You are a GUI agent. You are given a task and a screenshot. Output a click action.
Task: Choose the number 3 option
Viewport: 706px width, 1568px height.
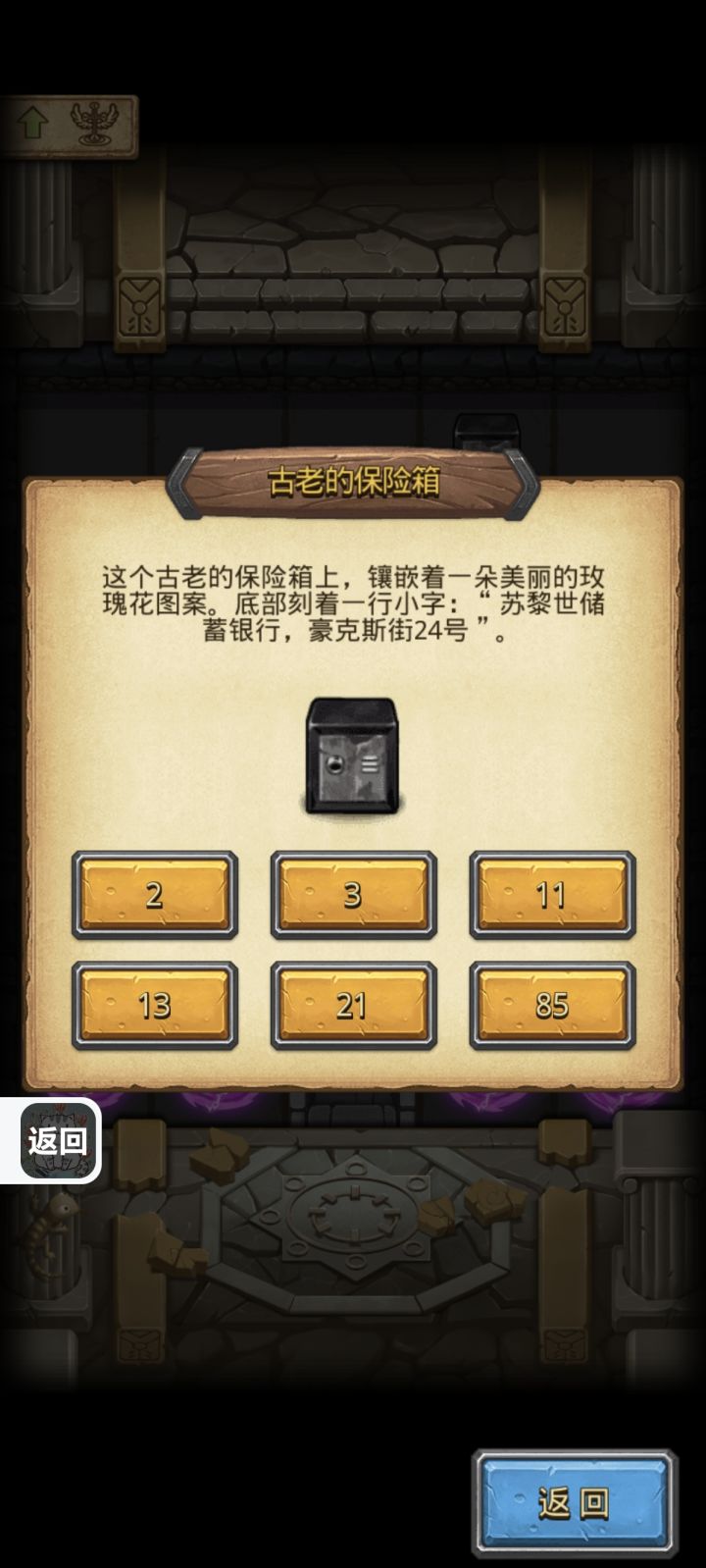point(353,894)
